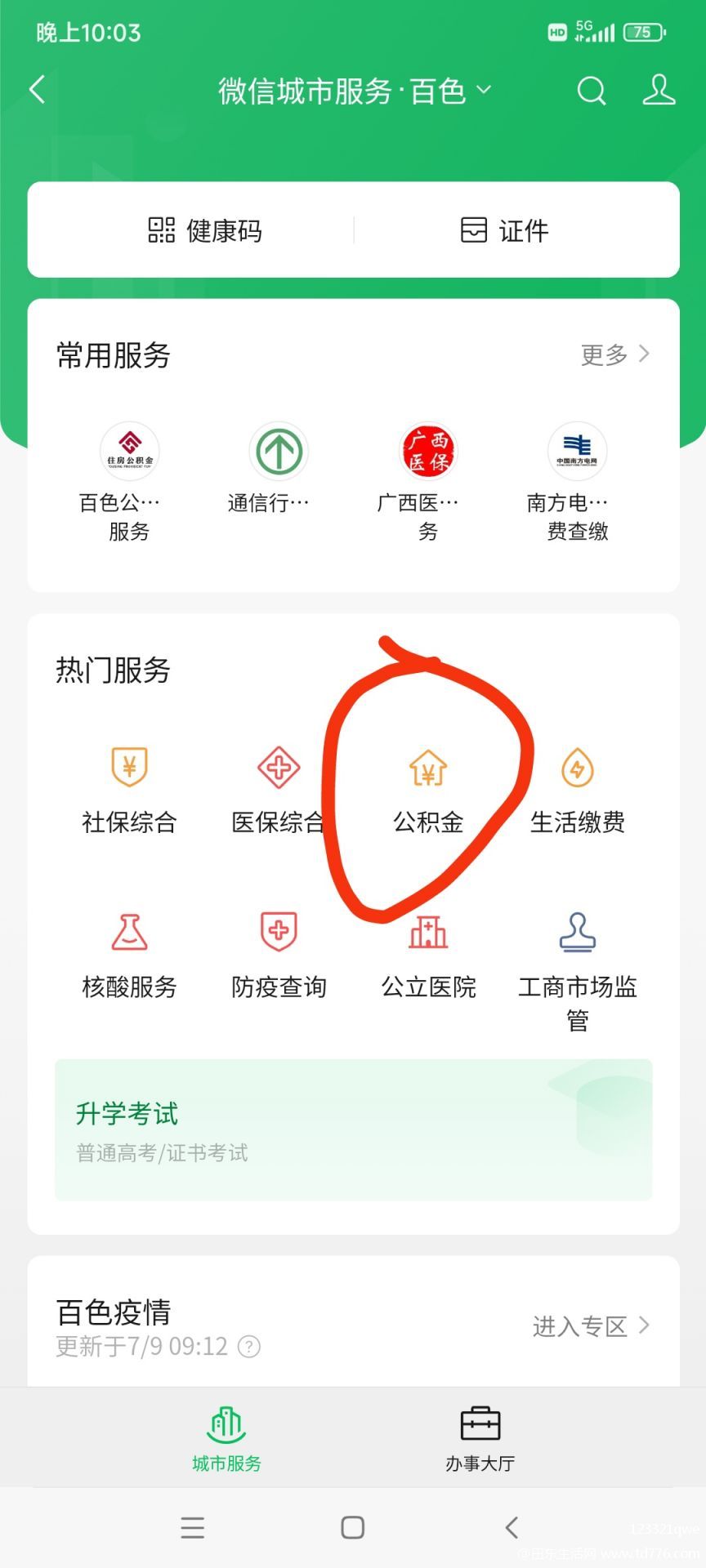Tap 更多 in 常用服务

pos(615,354)
